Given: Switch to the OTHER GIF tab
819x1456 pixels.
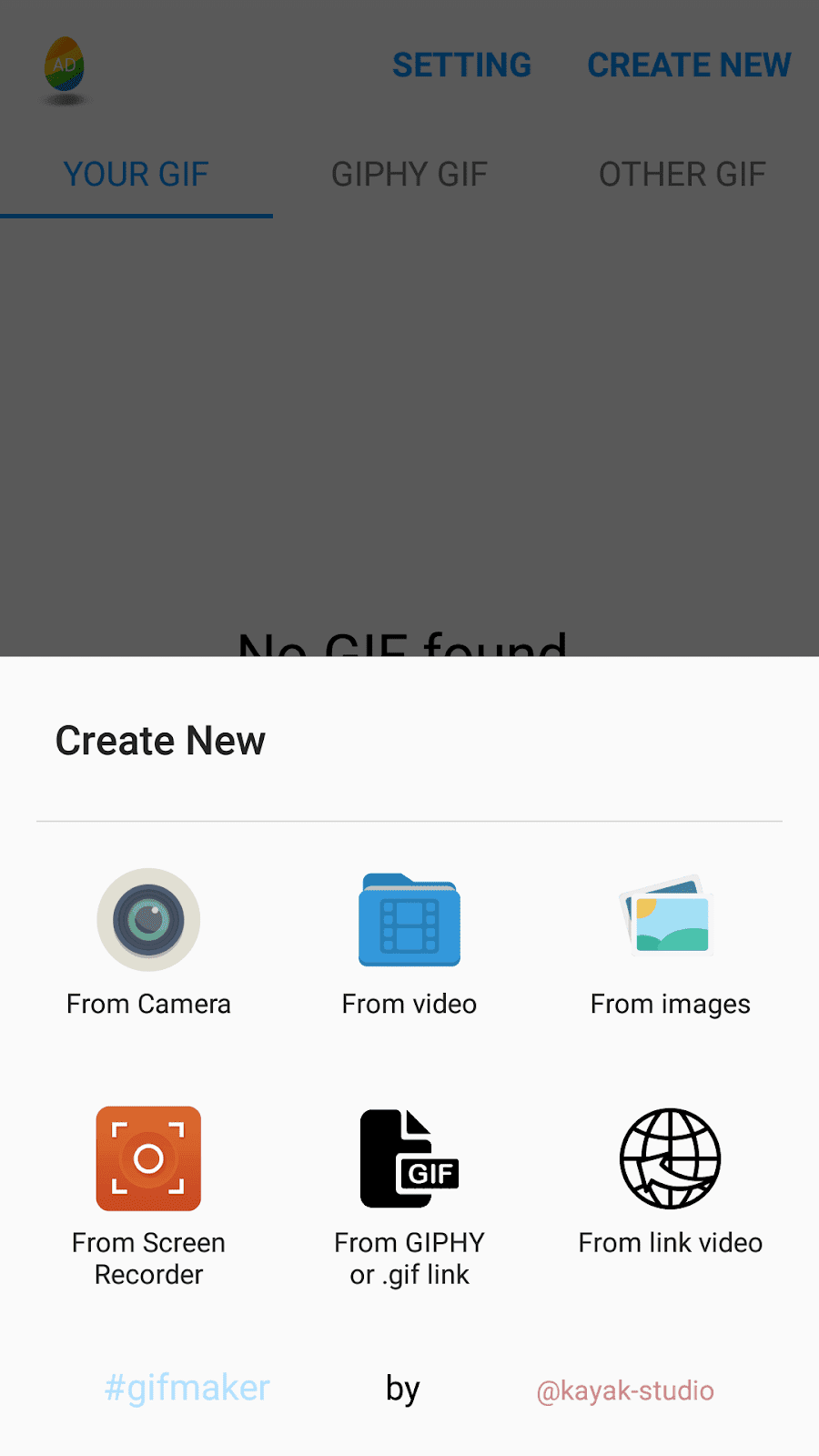Looking at the screenshot, I should click(x=682, y=174).
